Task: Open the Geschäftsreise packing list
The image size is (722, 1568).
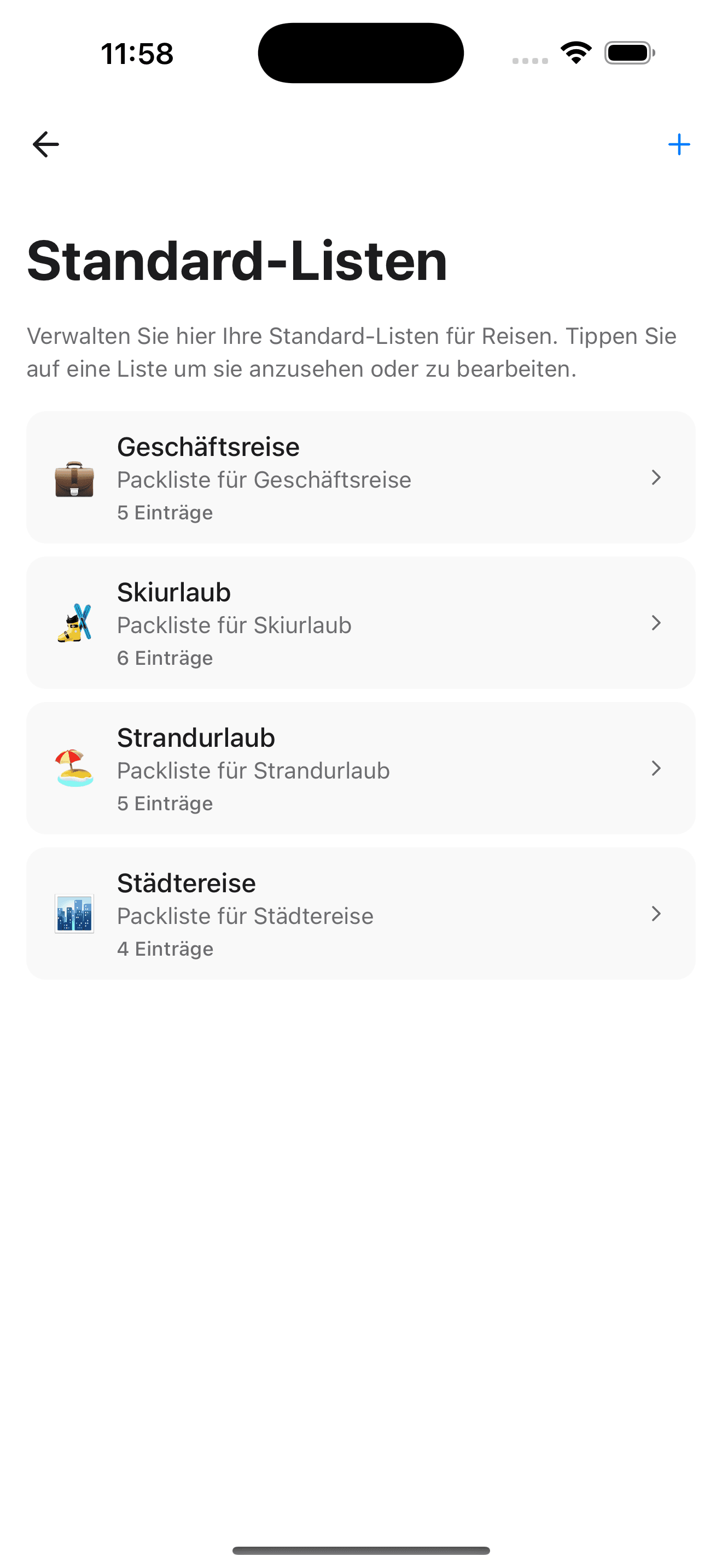Action: click(x=360, y=478)
